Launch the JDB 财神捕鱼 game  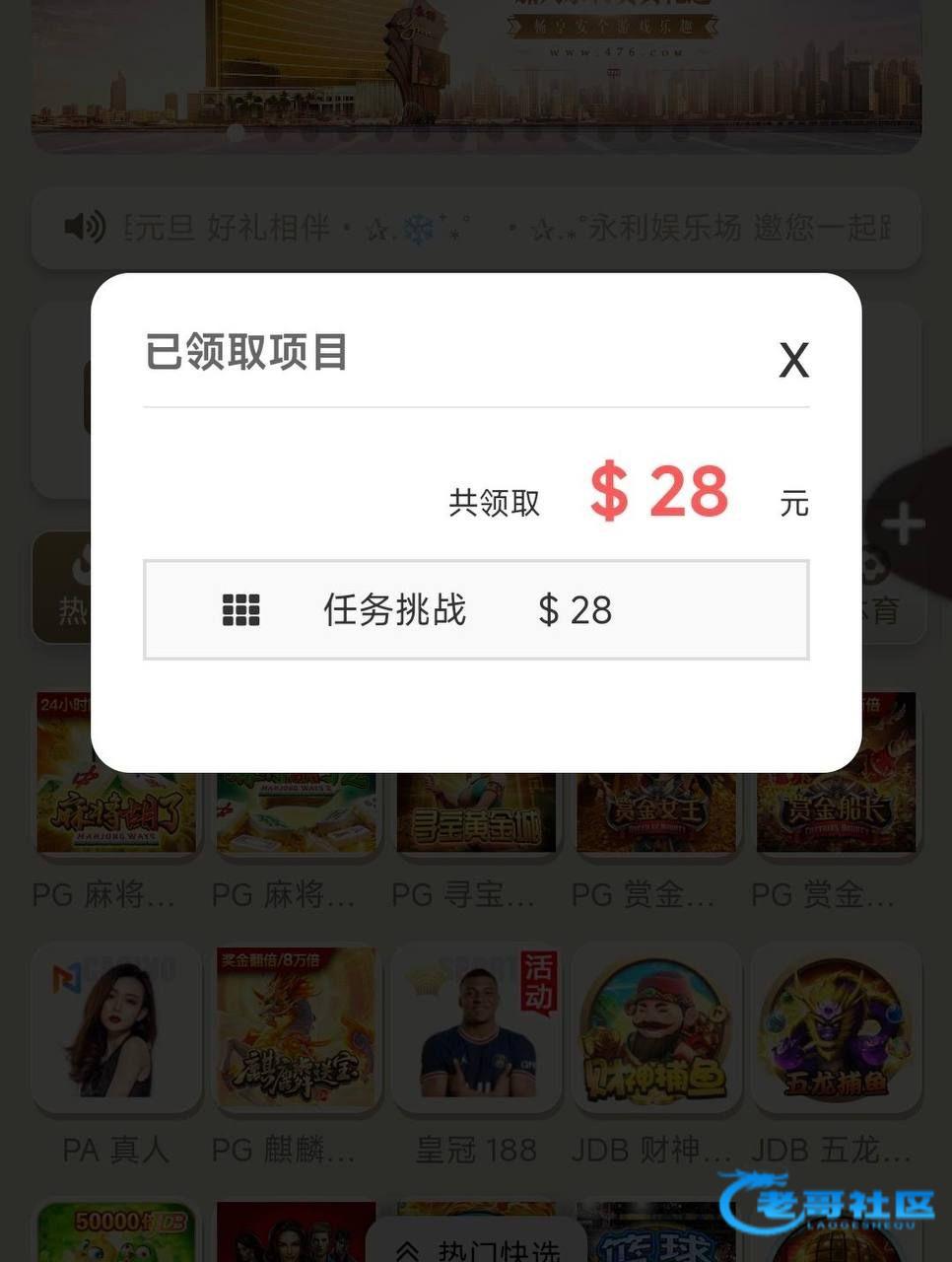click(x=655, y=1030)
